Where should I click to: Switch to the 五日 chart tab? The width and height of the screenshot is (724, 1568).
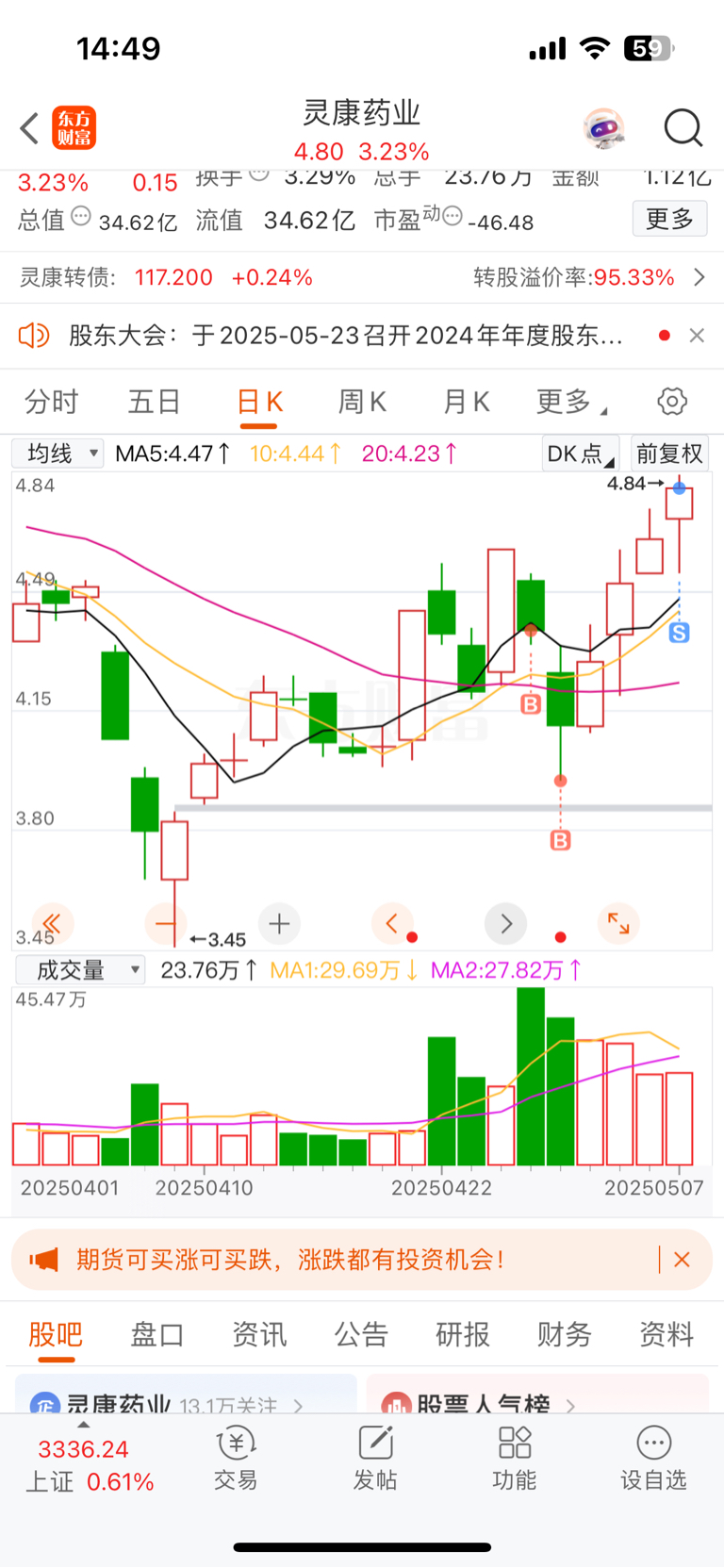pos(155,403)
